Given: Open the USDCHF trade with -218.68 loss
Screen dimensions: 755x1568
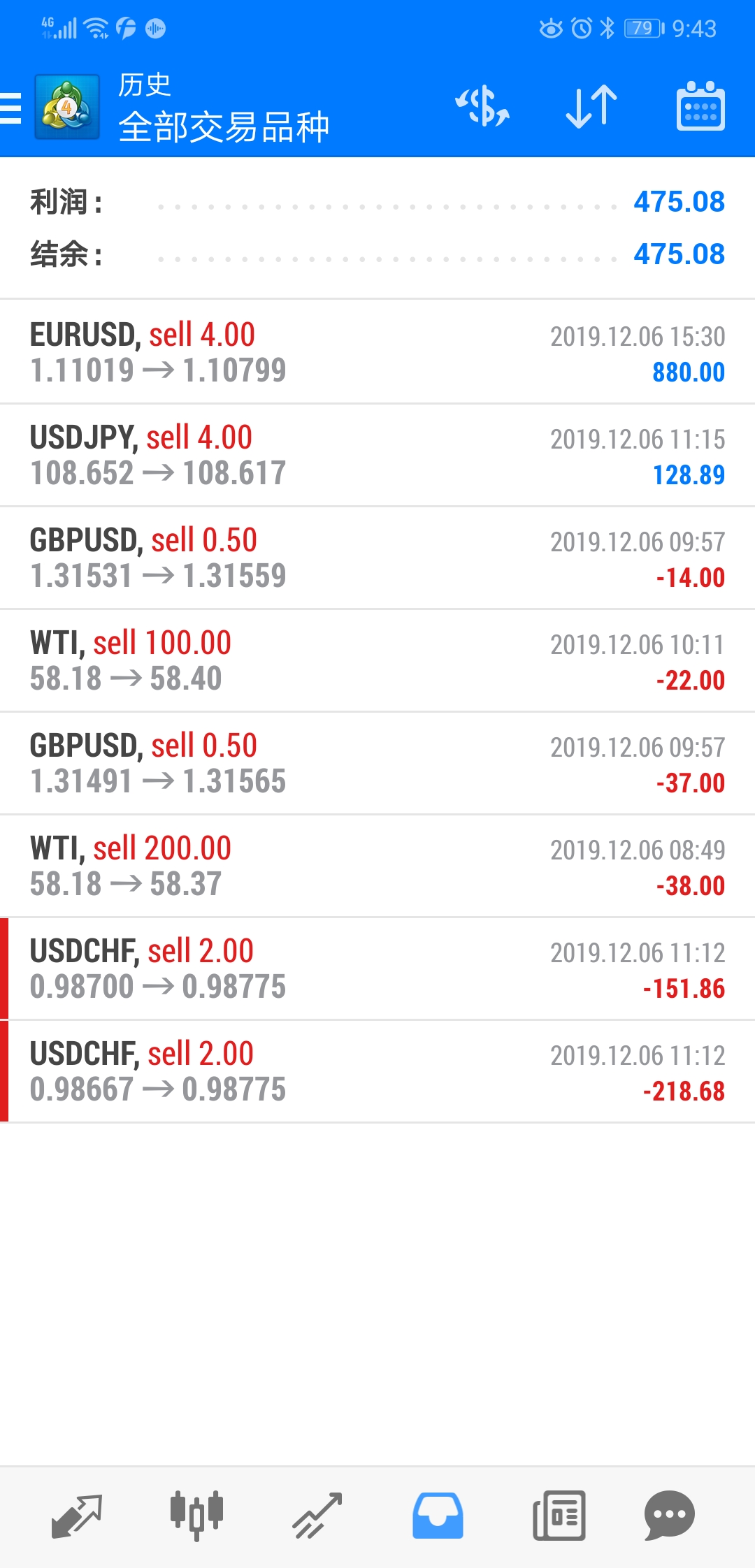Looking at the screenshot, I should point(377,1071).
